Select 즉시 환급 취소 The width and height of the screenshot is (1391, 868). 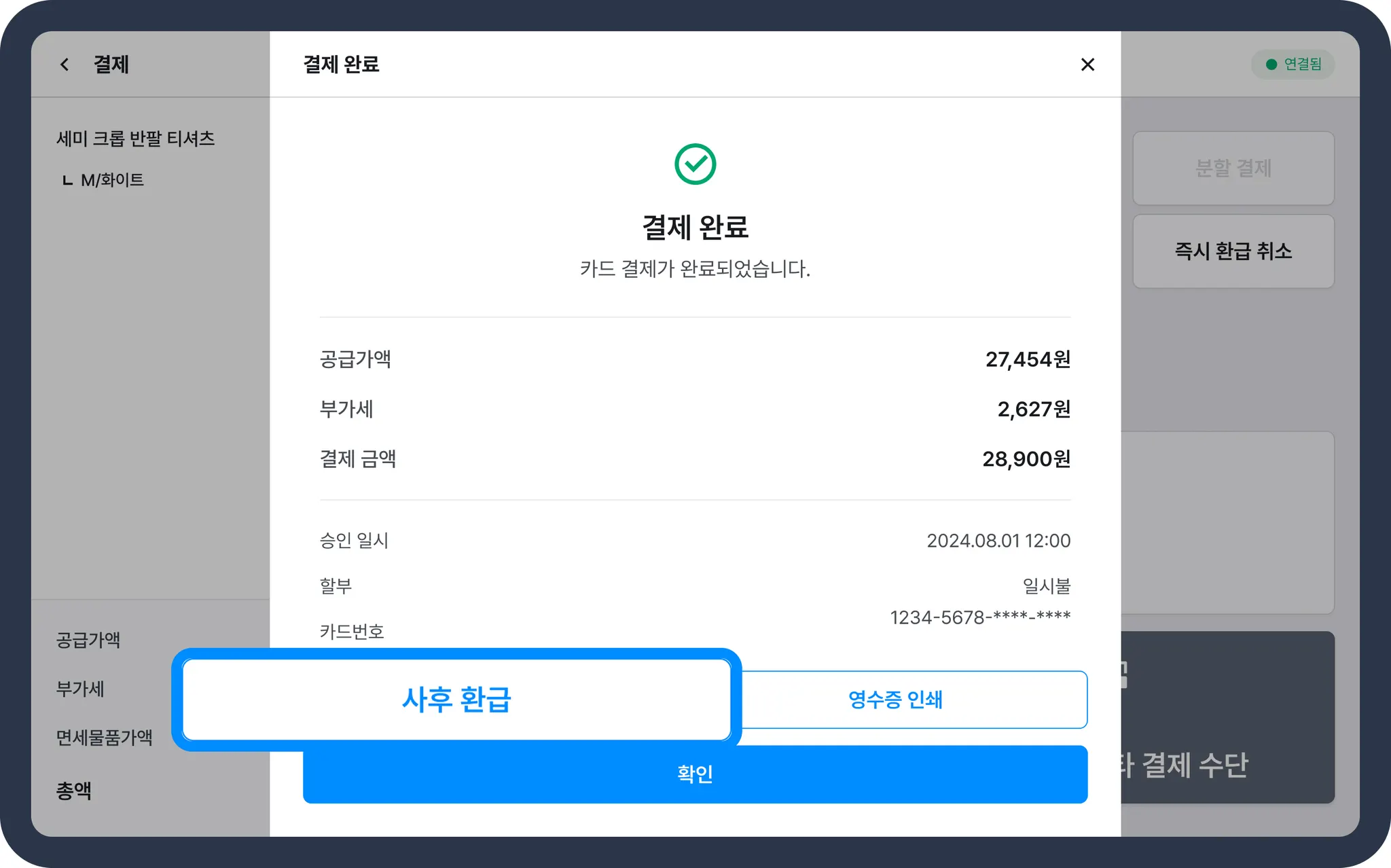pyautogui.click(x=1233, y=251)
